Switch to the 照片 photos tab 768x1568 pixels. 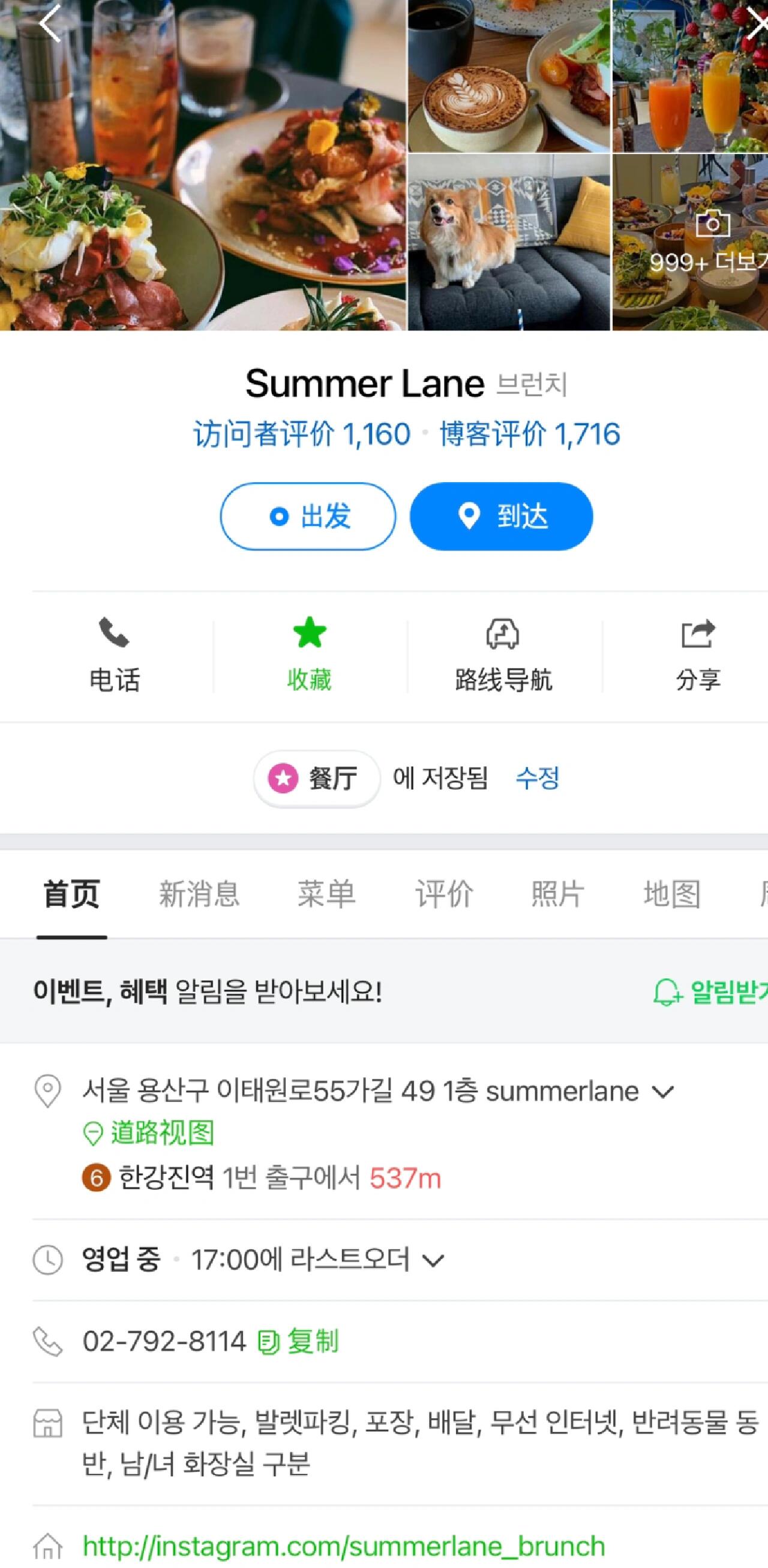coord(557,894)
